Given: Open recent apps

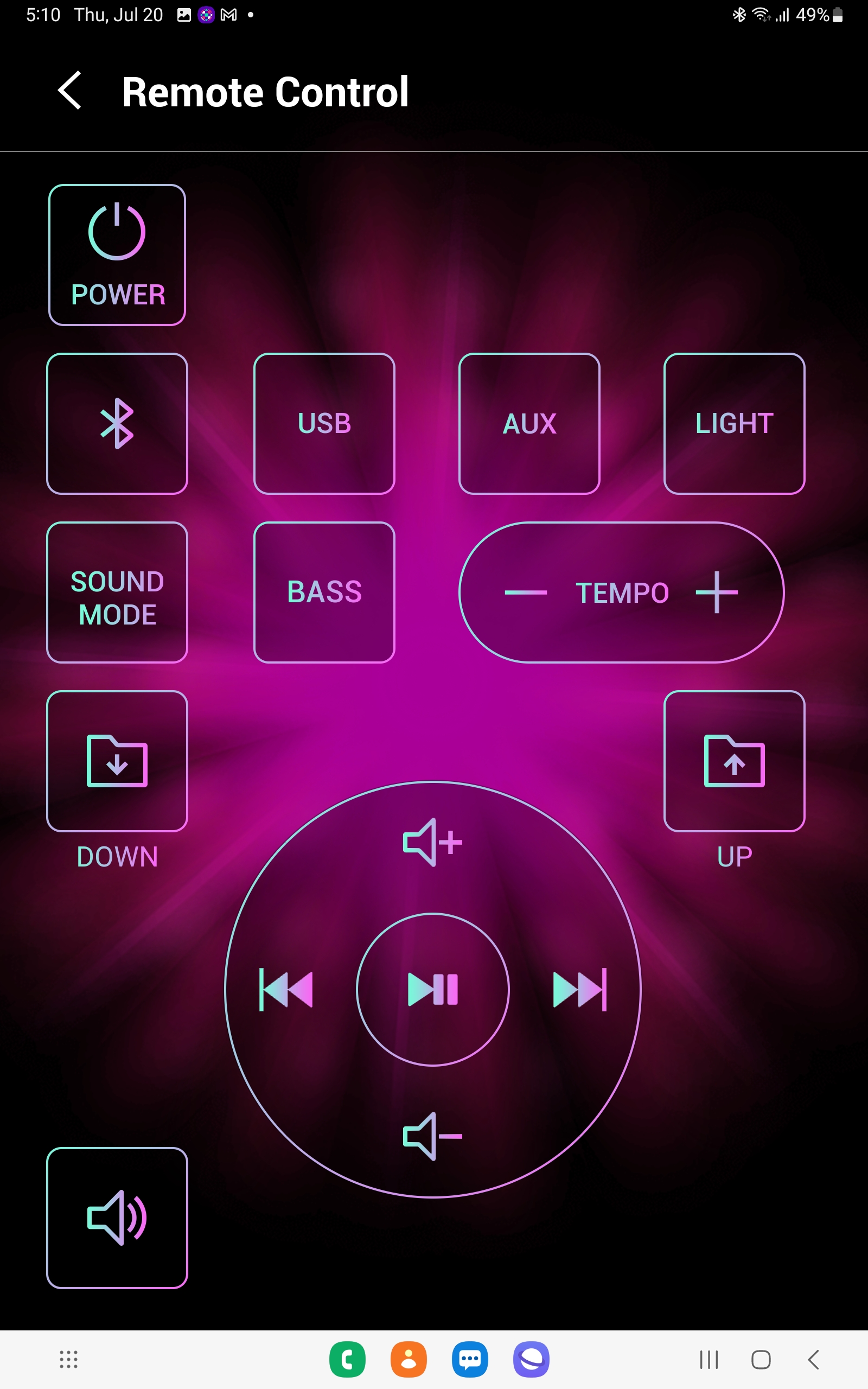Looking at the screenshot, I should pyautogui.click(x=709, y=1360).
